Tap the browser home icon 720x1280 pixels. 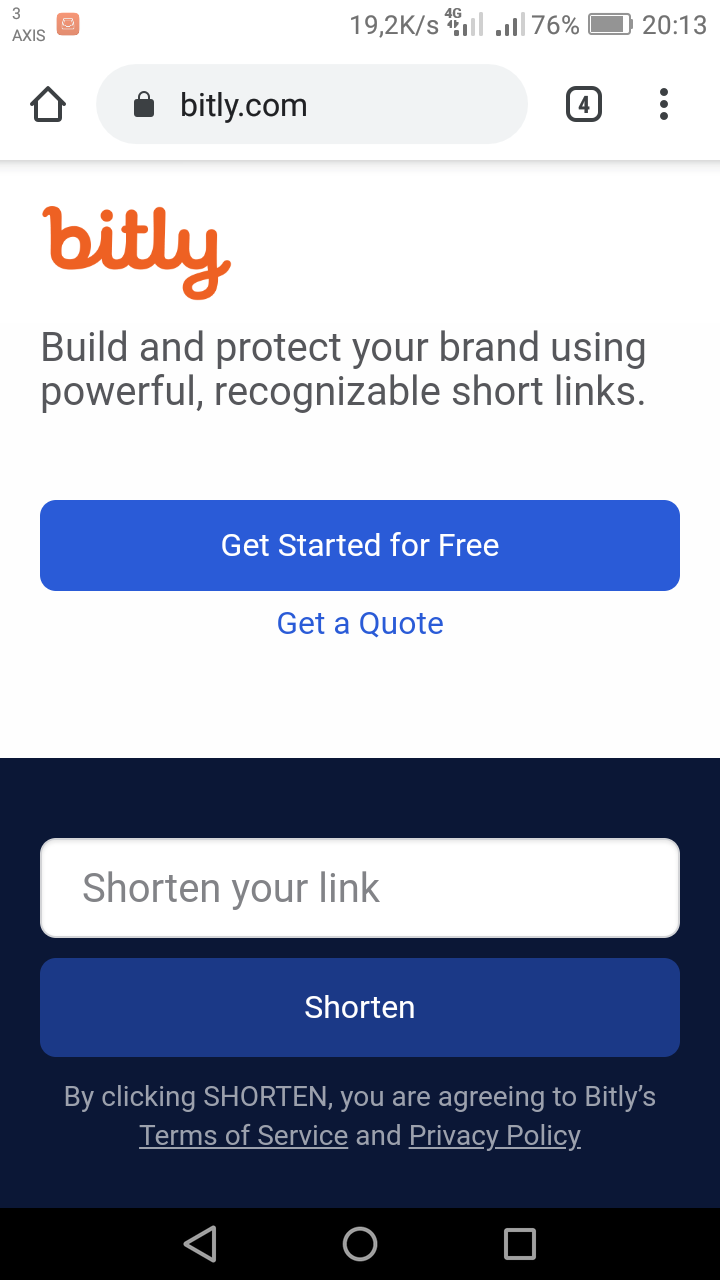coord(48,105)
